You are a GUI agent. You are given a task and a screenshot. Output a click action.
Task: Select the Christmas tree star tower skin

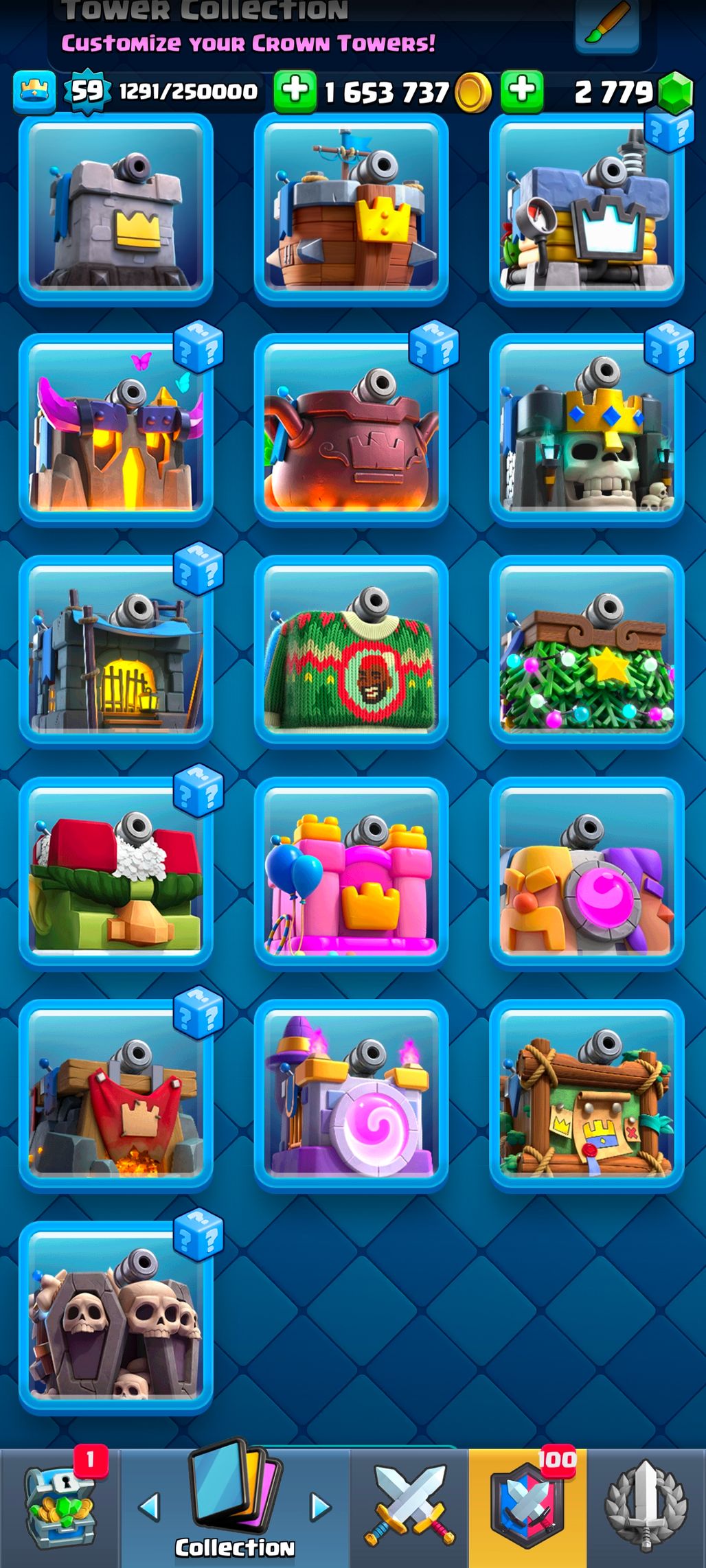coord(587,651)
